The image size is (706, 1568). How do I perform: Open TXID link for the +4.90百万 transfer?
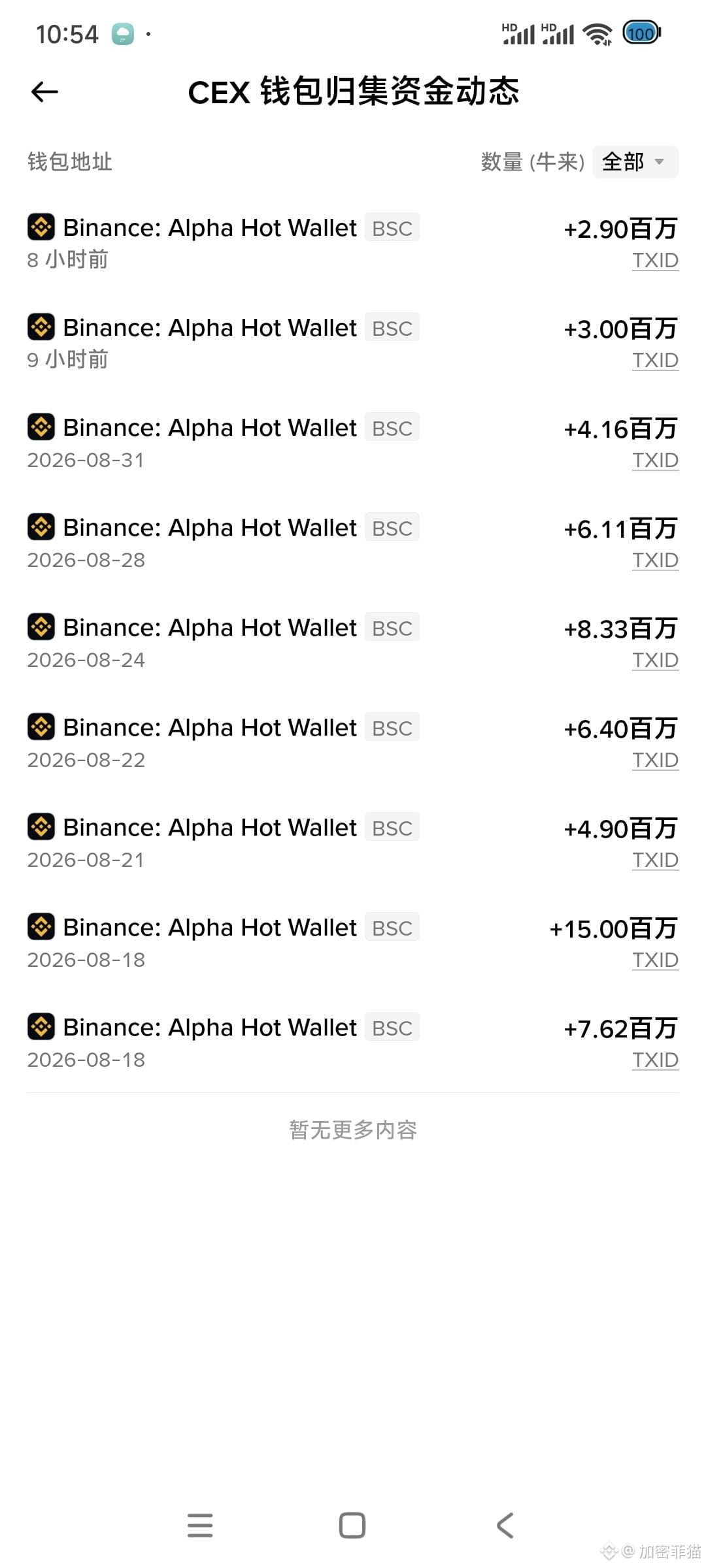tap(655, 860)
